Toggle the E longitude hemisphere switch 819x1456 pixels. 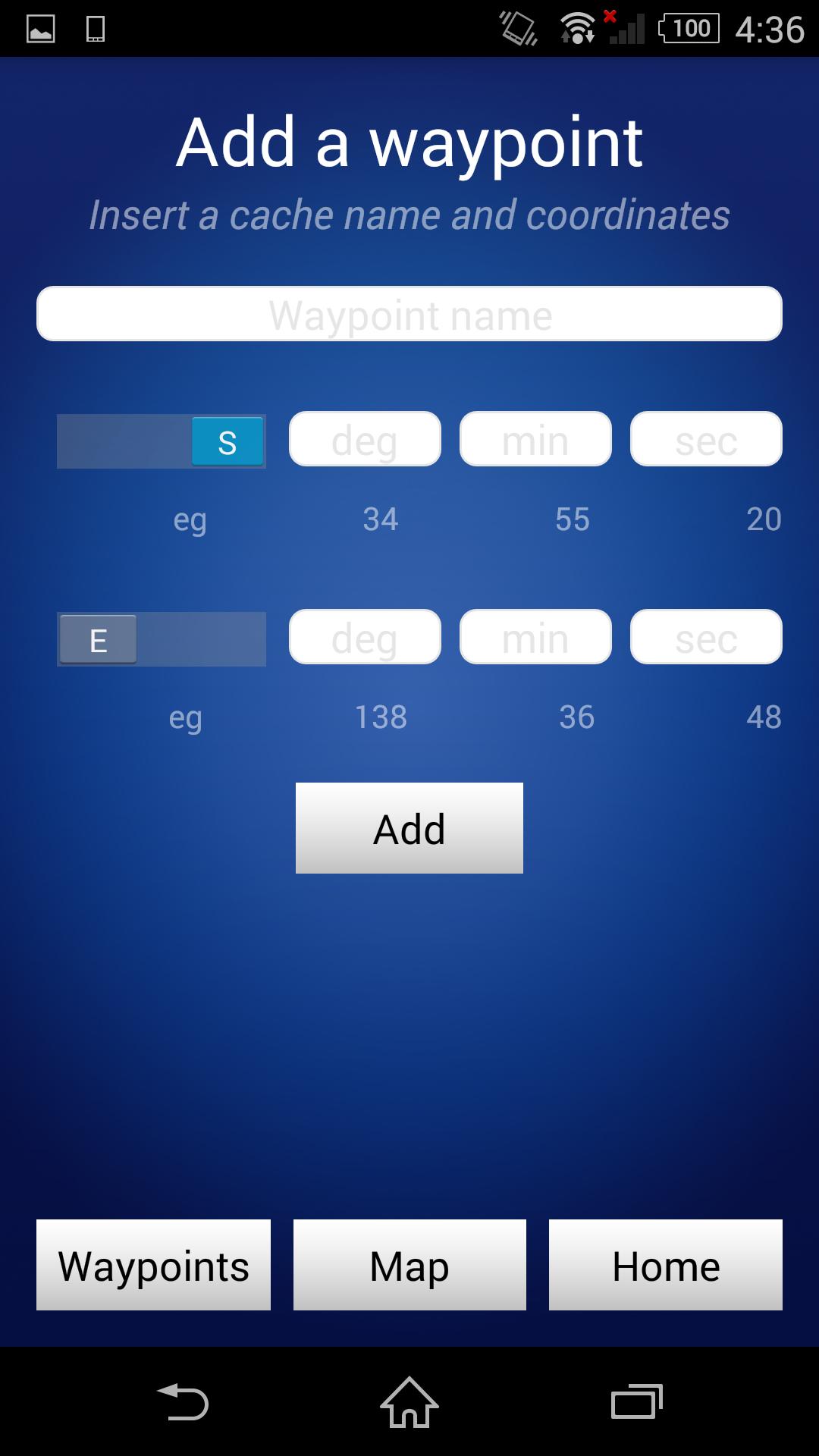(x=162, y=639)
